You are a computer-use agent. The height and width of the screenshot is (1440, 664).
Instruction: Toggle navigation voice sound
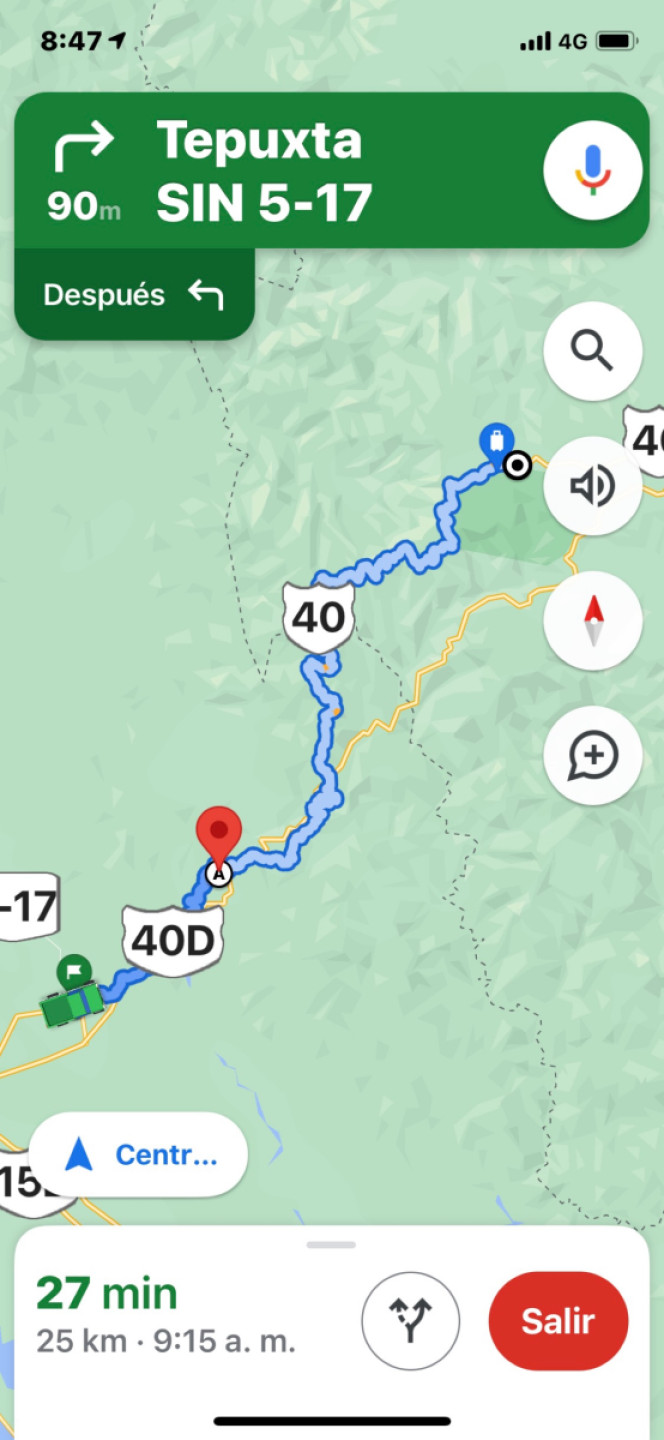tap(592, 486)
